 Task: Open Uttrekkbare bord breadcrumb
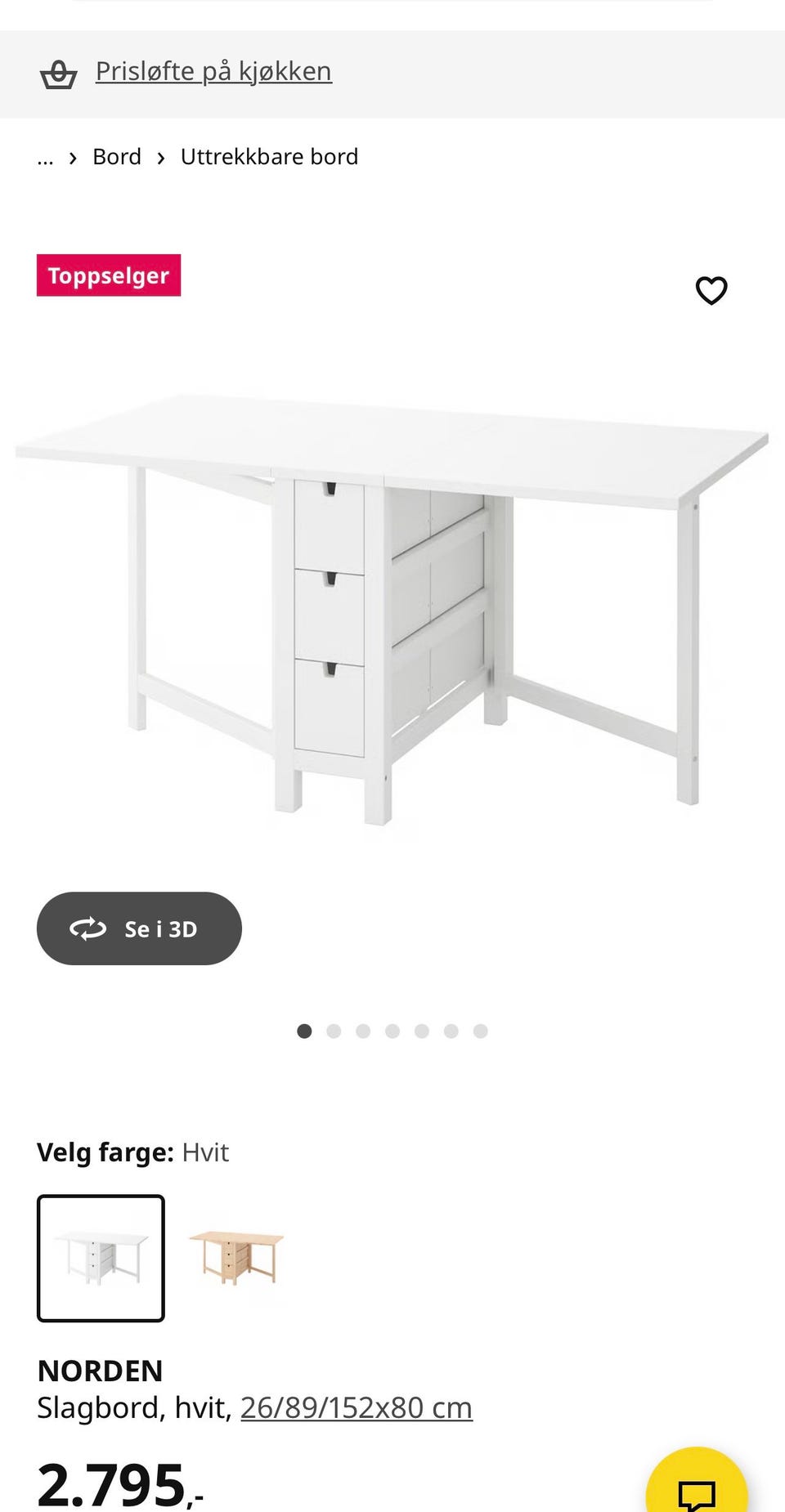(x=269, y=157)
